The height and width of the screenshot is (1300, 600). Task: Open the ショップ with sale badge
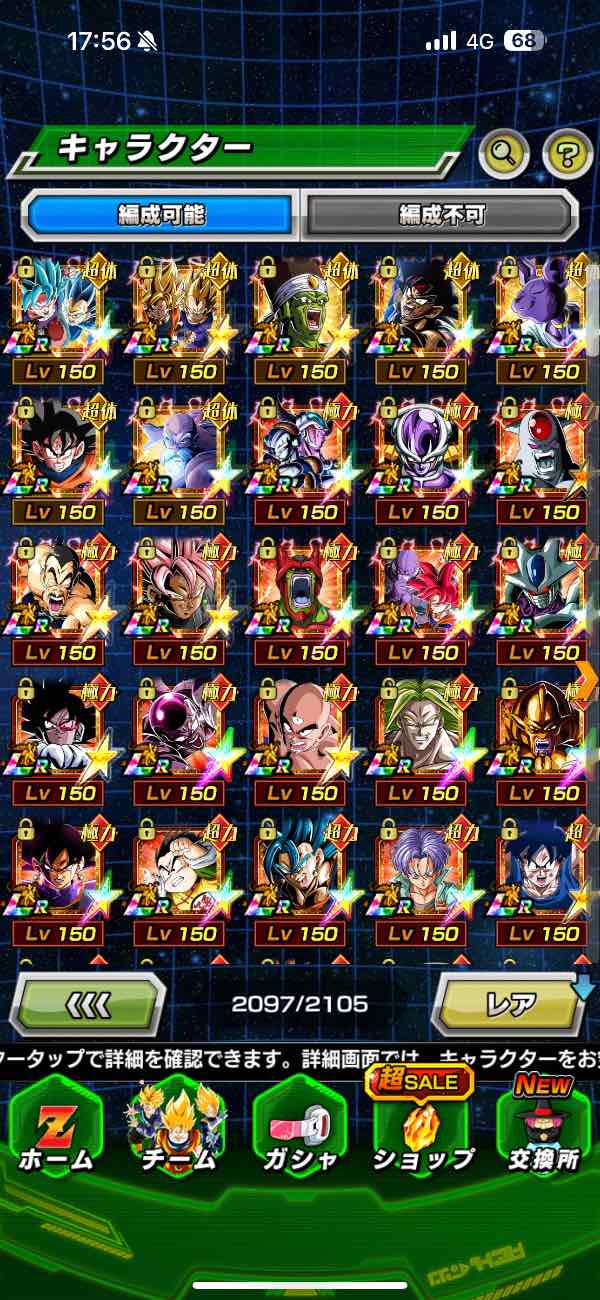point(421,1127)
